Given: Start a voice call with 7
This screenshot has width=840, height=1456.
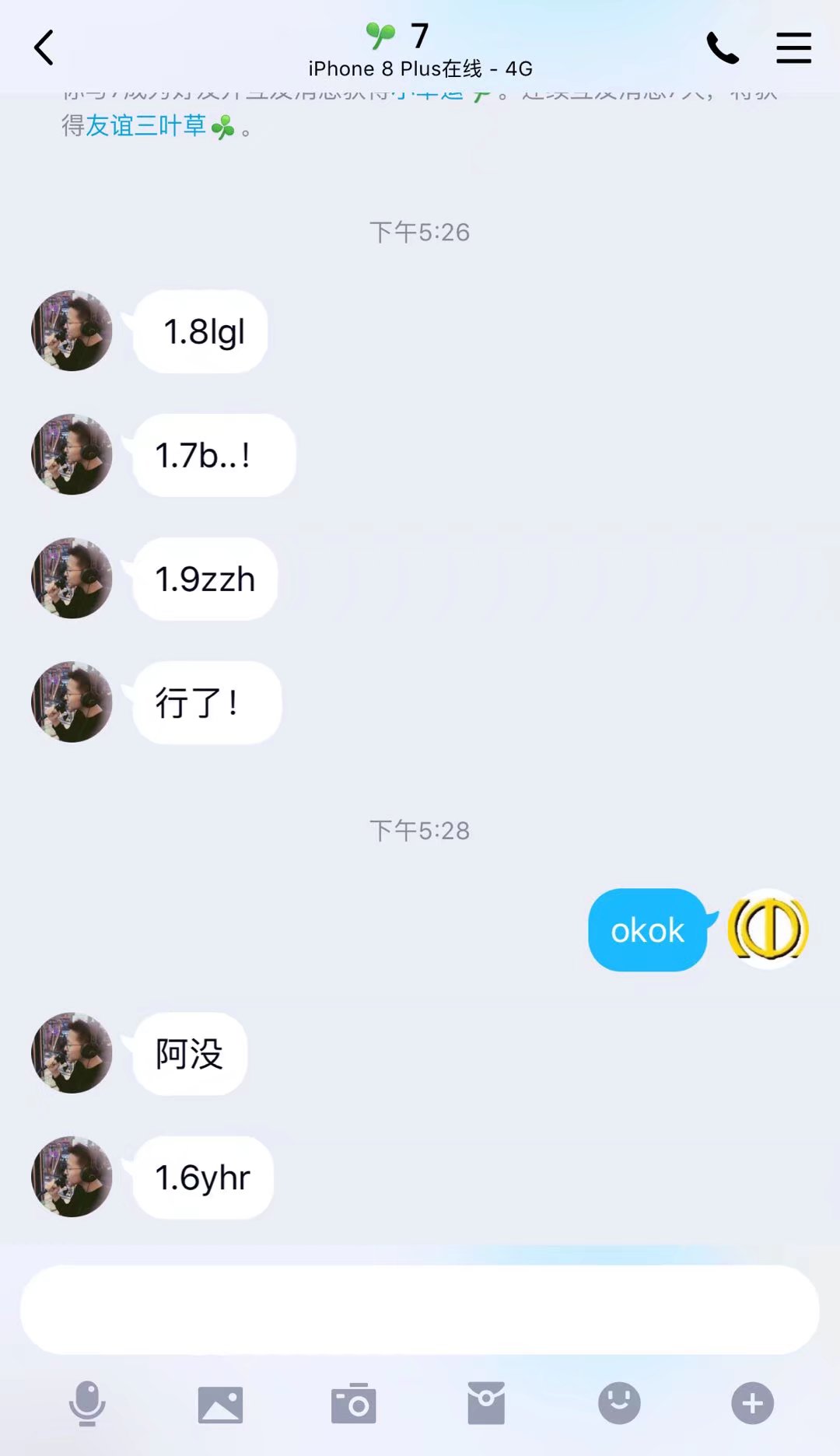Looking at the screenshot, I should [722, 48].
